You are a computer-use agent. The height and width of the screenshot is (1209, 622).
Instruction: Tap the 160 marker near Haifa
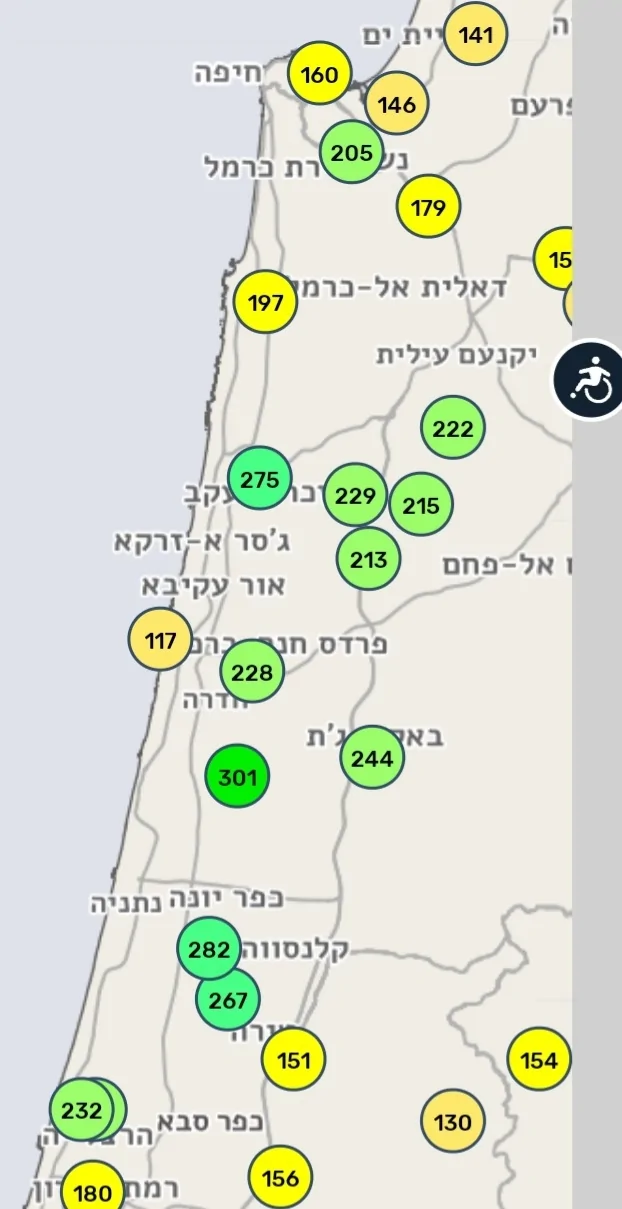pos(319,75)
